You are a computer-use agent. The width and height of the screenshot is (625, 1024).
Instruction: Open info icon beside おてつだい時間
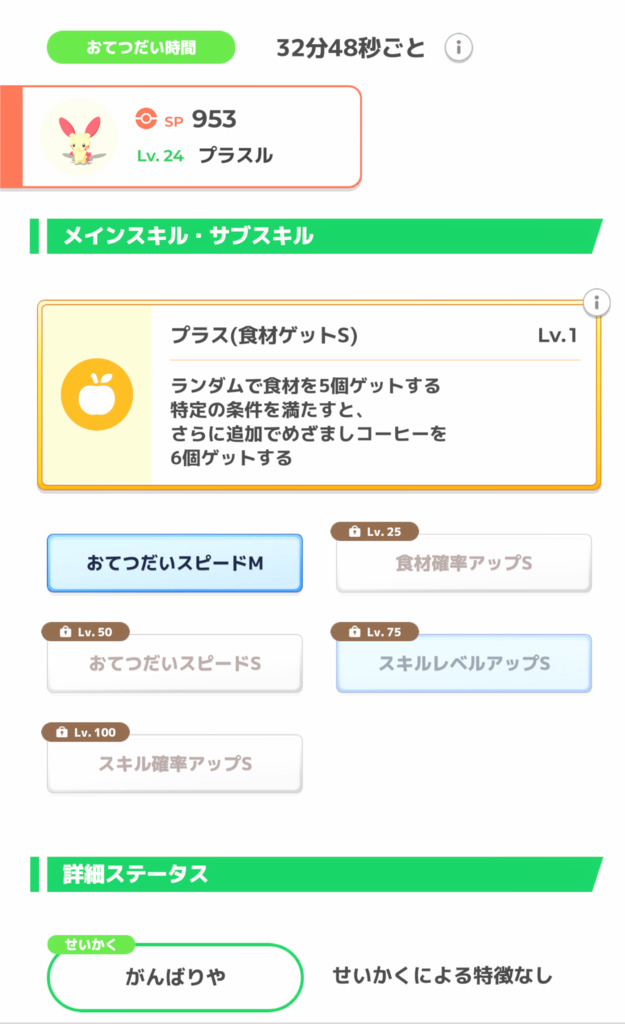(458, 48)
